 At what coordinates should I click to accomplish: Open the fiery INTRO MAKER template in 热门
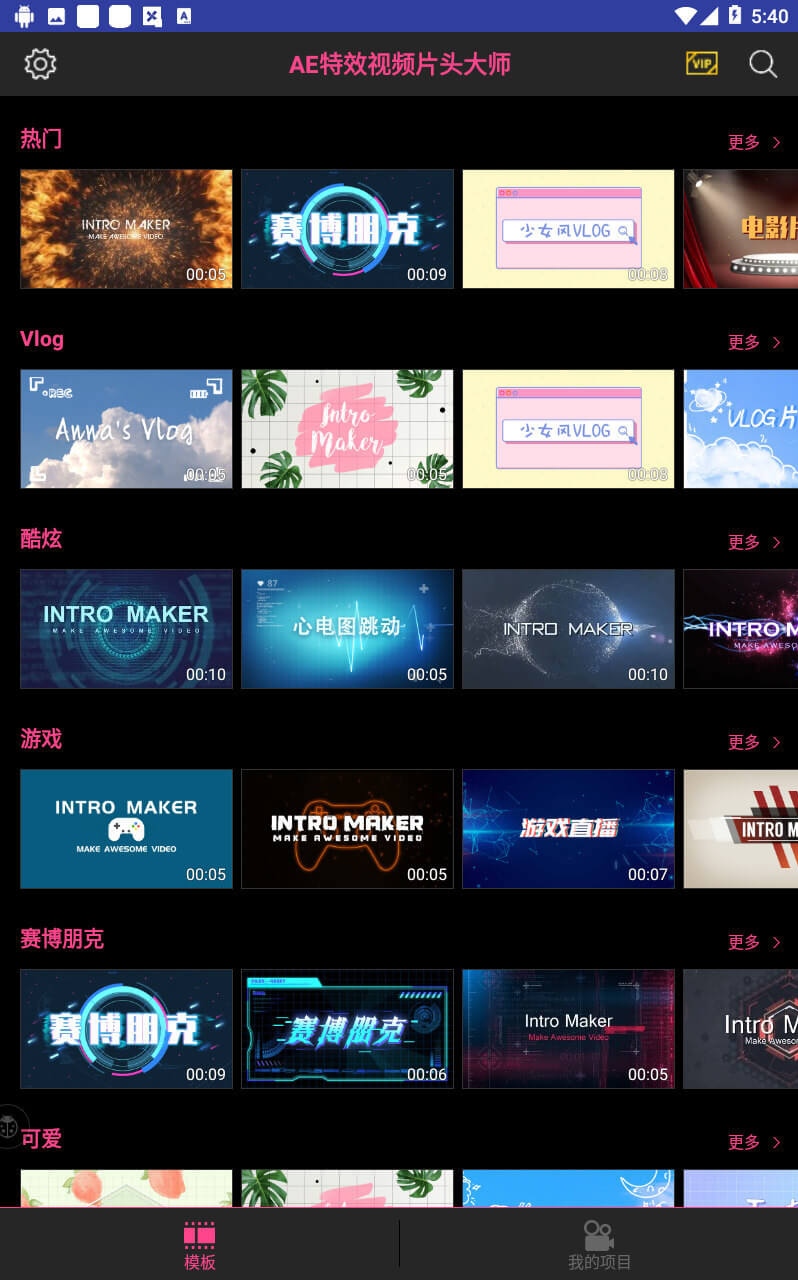coord(126,229)
